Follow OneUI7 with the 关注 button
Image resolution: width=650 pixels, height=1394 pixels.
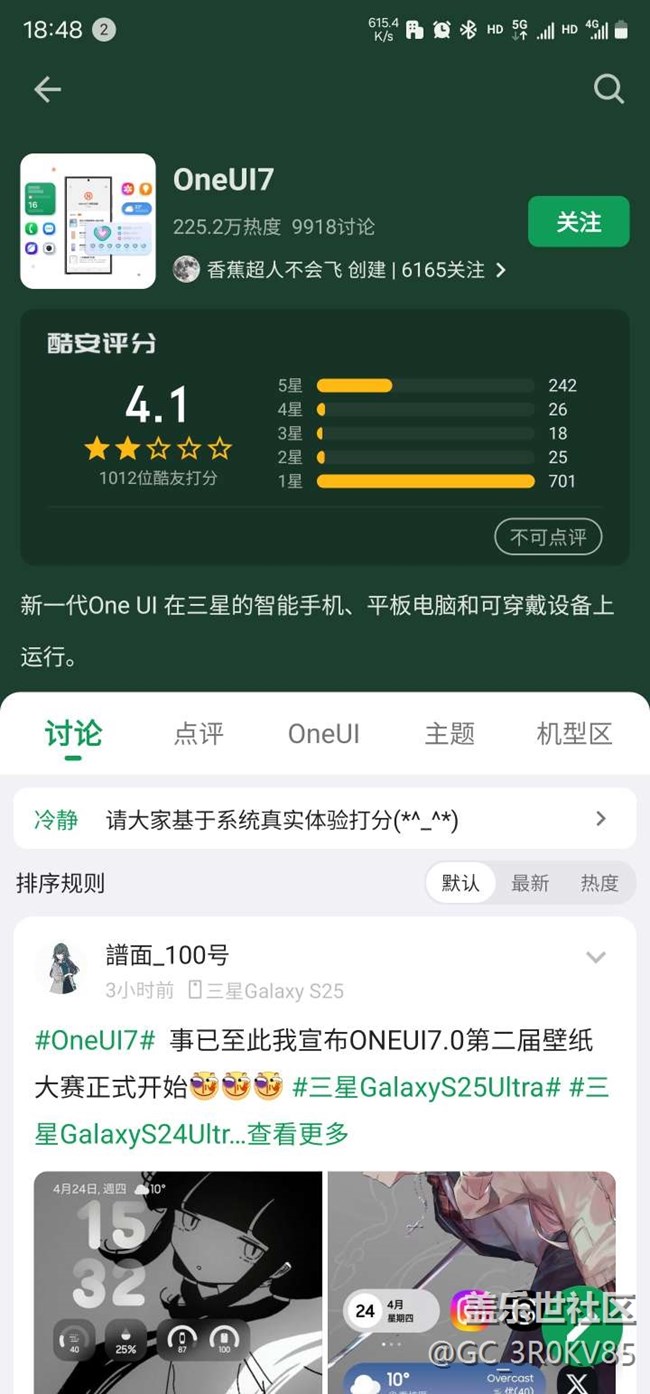579,221
